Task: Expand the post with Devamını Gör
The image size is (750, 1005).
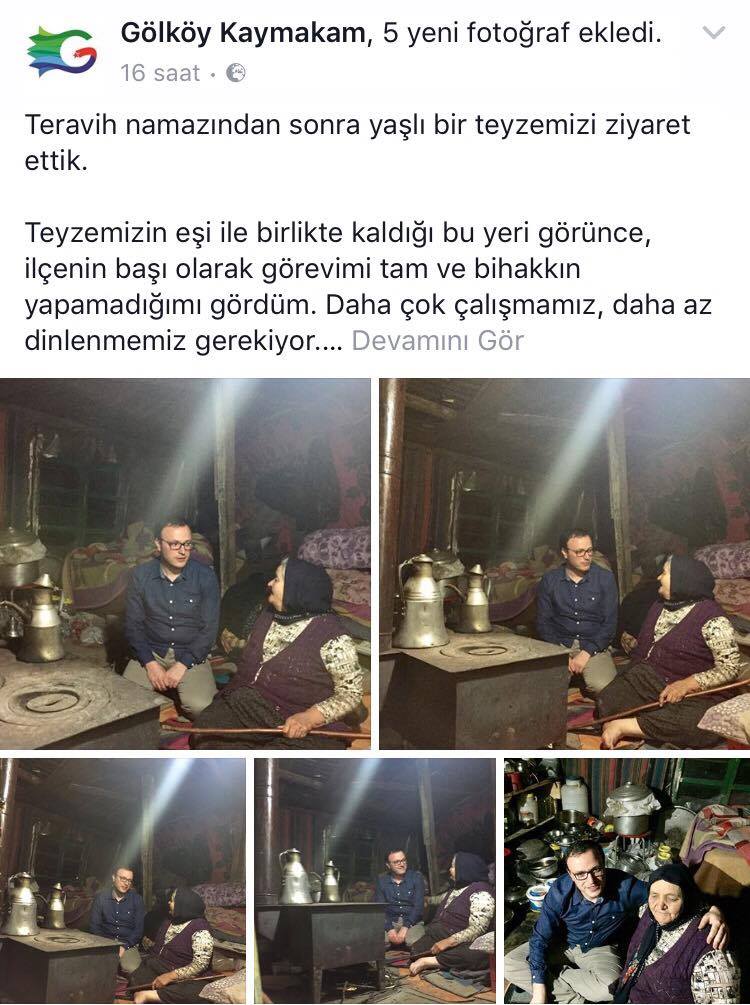Action: (x=437, y=340)
